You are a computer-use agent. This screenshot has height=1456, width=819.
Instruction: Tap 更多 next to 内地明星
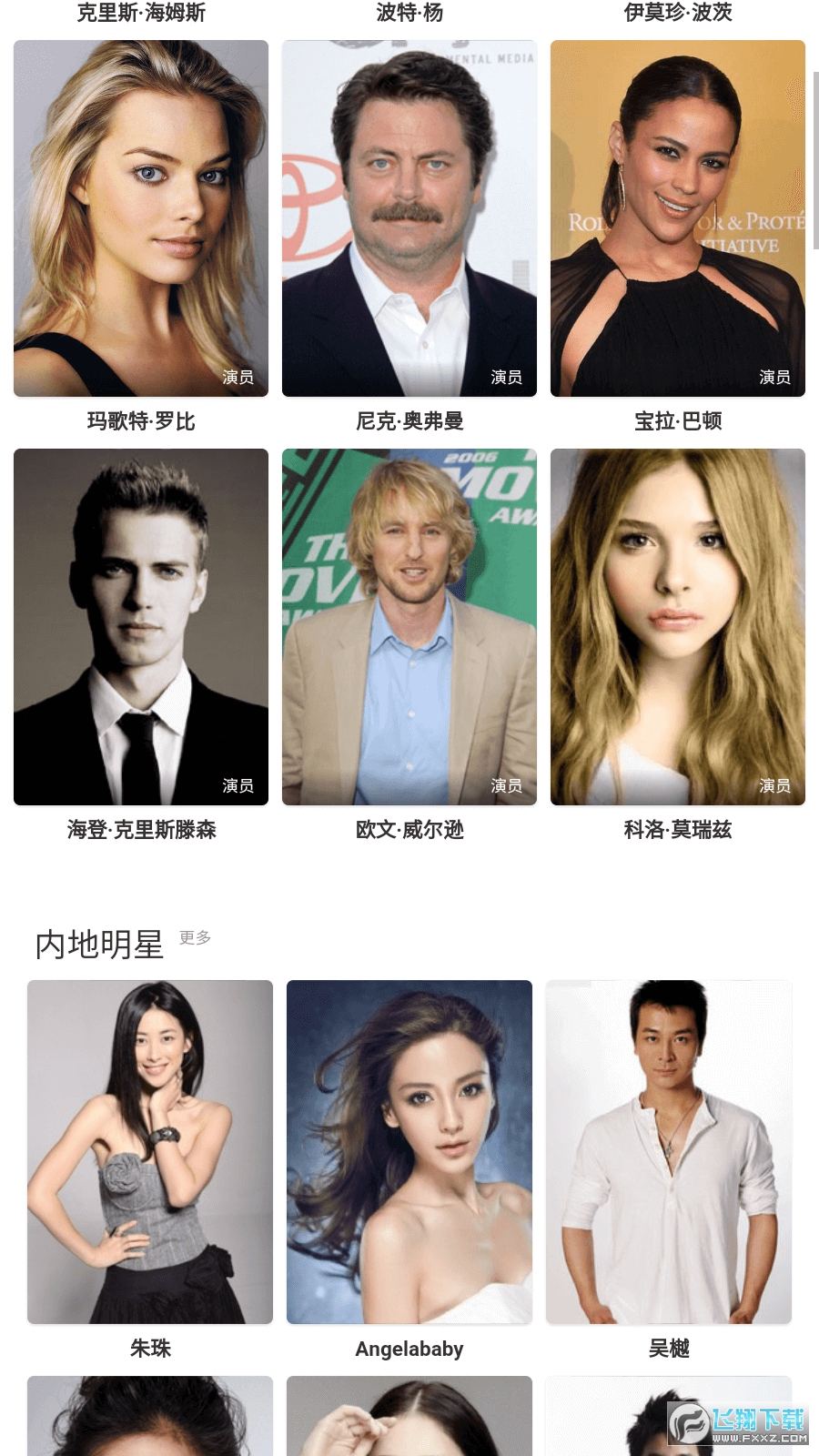click(195, 937)
